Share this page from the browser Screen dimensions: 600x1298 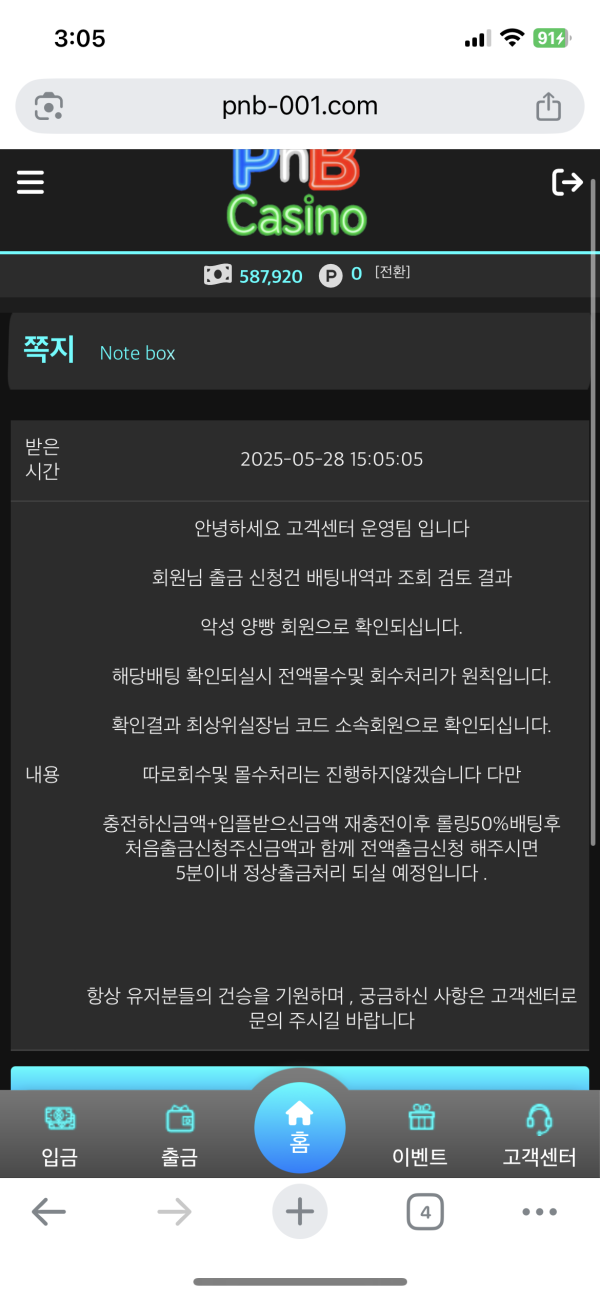coord(548,106)
